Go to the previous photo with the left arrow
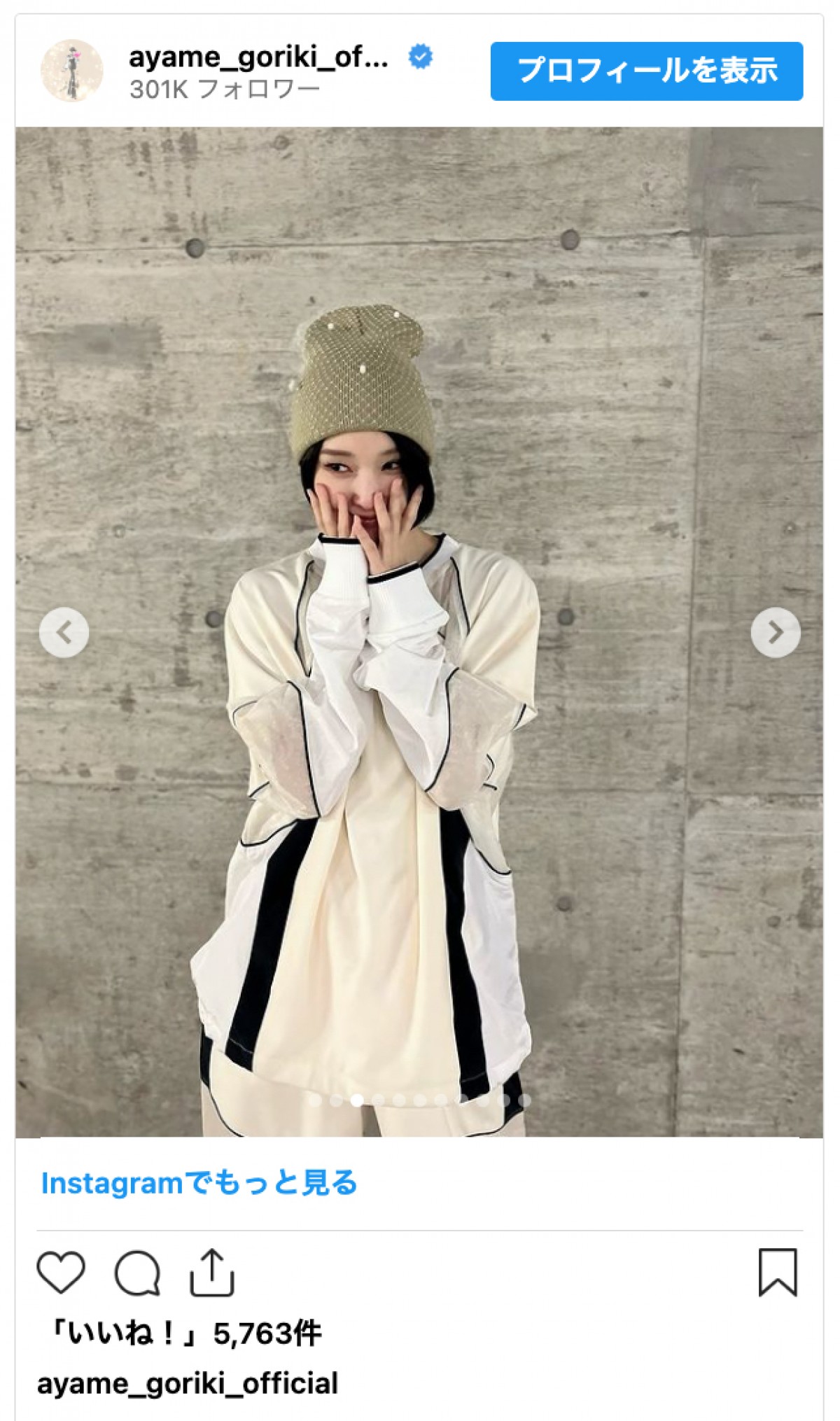 pyautogui.click(x=64, y=633)
